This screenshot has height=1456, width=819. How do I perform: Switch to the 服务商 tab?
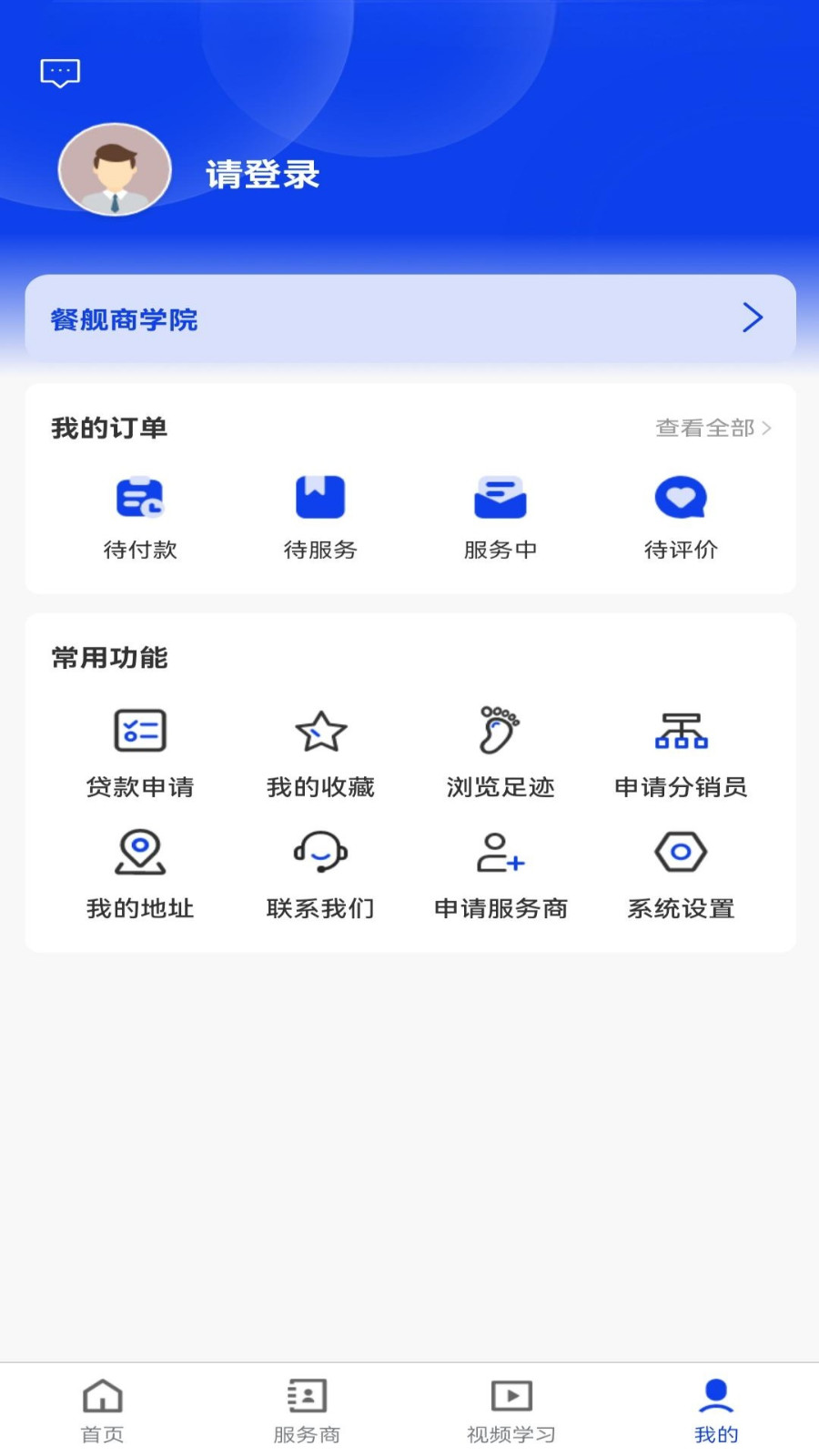pyautogui.click(x=307, y=1411)
